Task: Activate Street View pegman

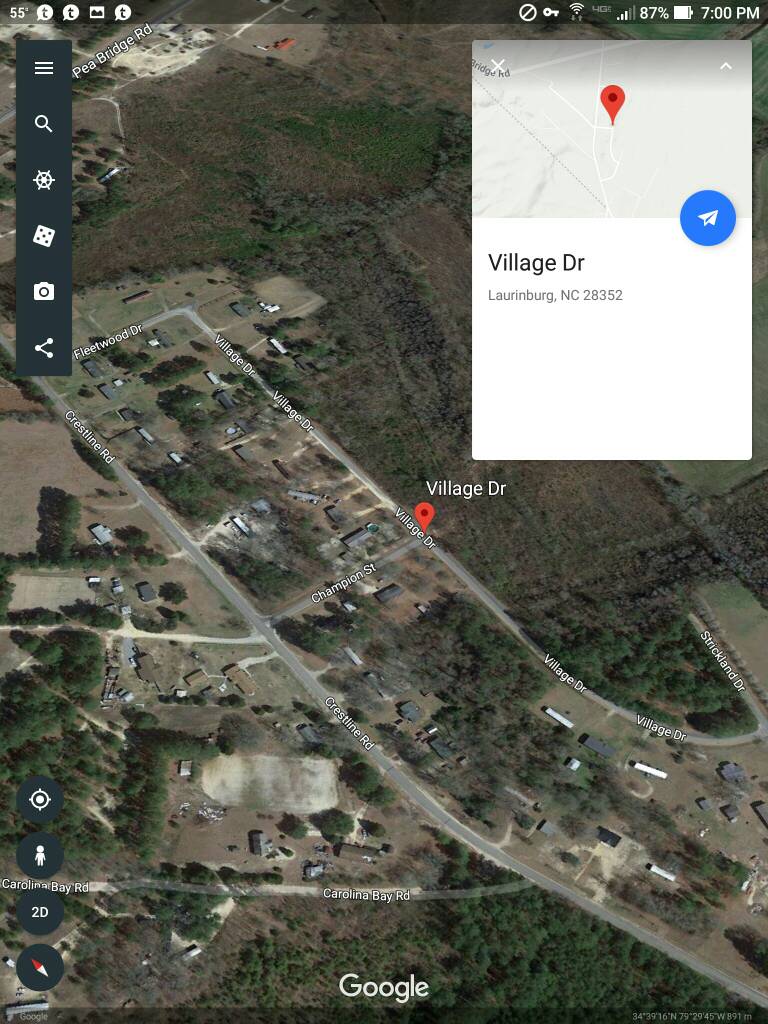Action: point(40,855)
